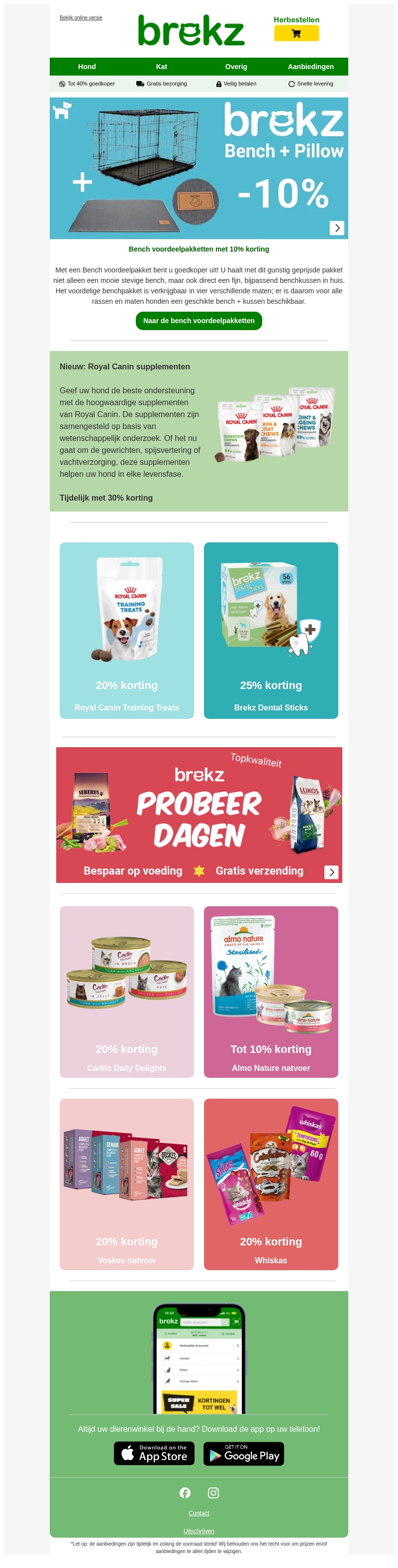Go to the Overig category

click(x=236, y=66)
